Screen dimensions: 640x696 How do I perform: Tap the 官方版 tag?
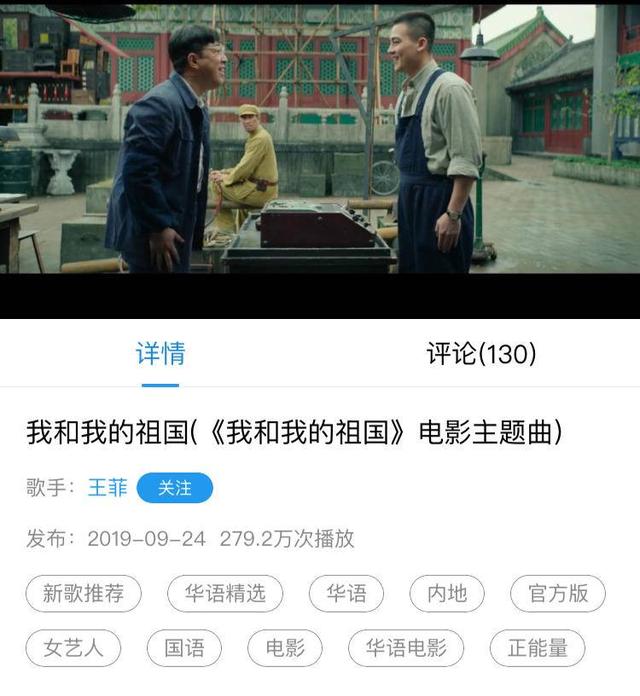[557, 594]
